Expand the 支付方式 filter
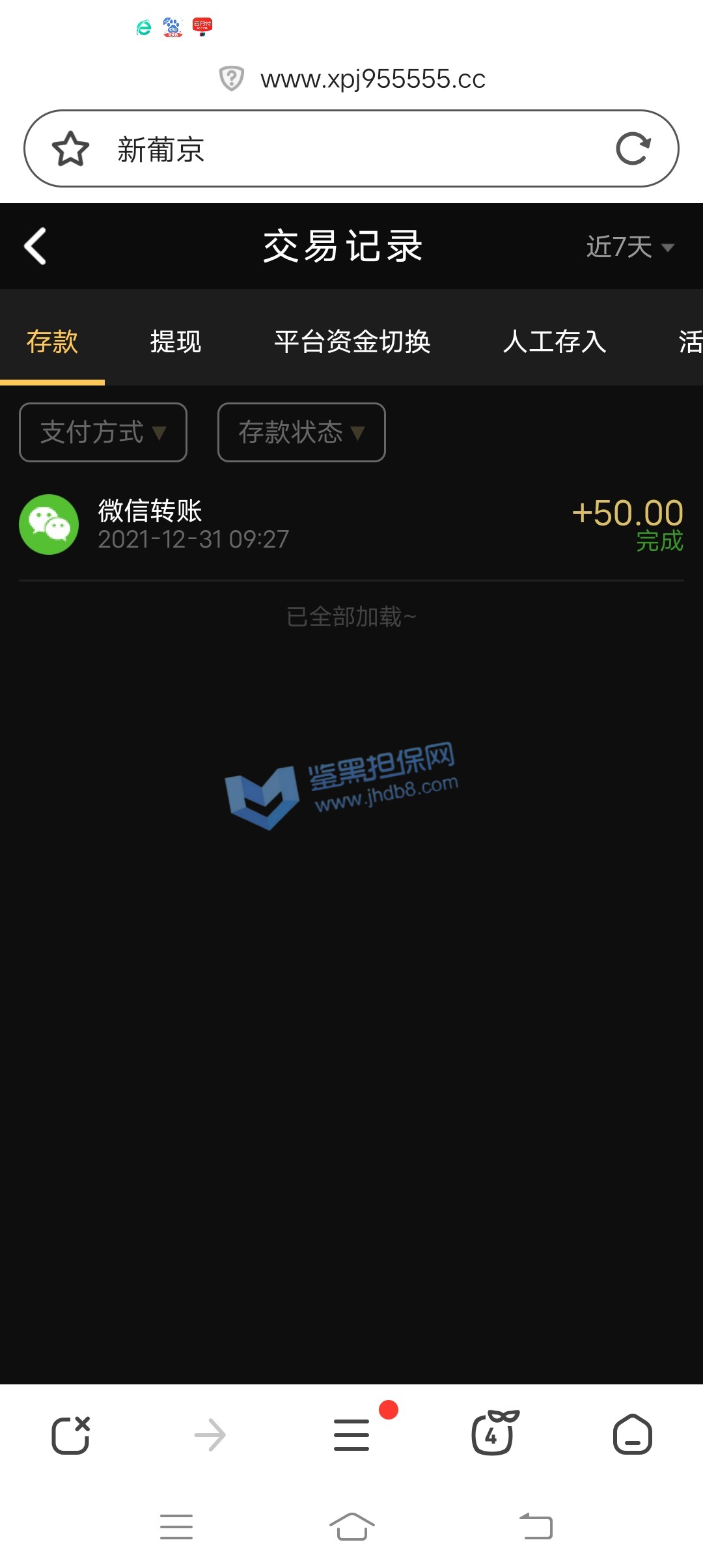The height and width of the screenshot is (1568, 703). (x=103, y=432)
